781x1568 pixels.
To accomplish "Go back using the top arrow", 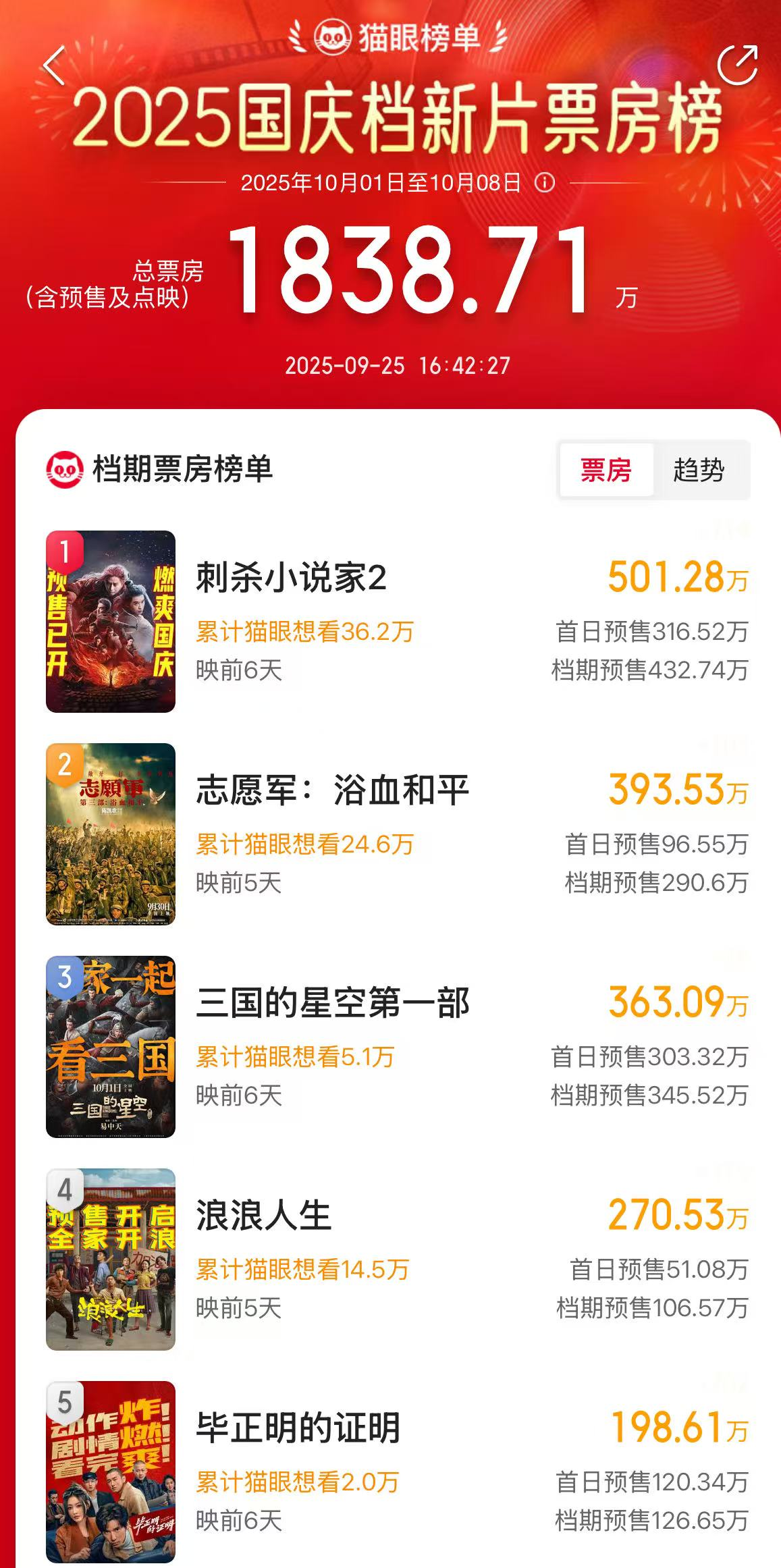I will [x=54, y=65].
